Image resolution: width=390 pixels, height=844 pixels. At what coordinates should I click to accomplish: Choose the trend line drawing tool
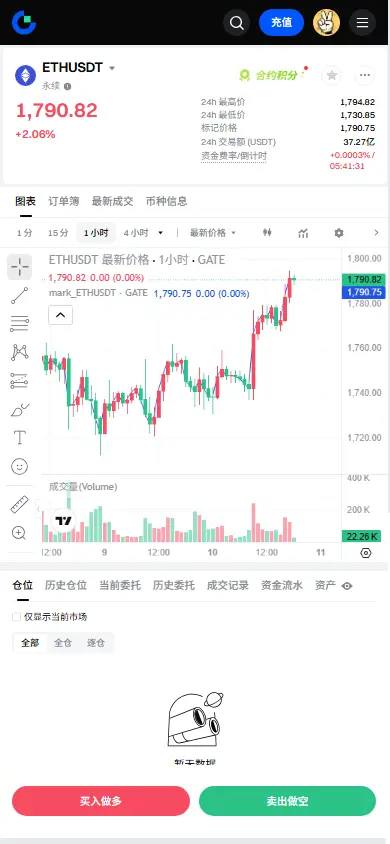(x=19, y=296)
